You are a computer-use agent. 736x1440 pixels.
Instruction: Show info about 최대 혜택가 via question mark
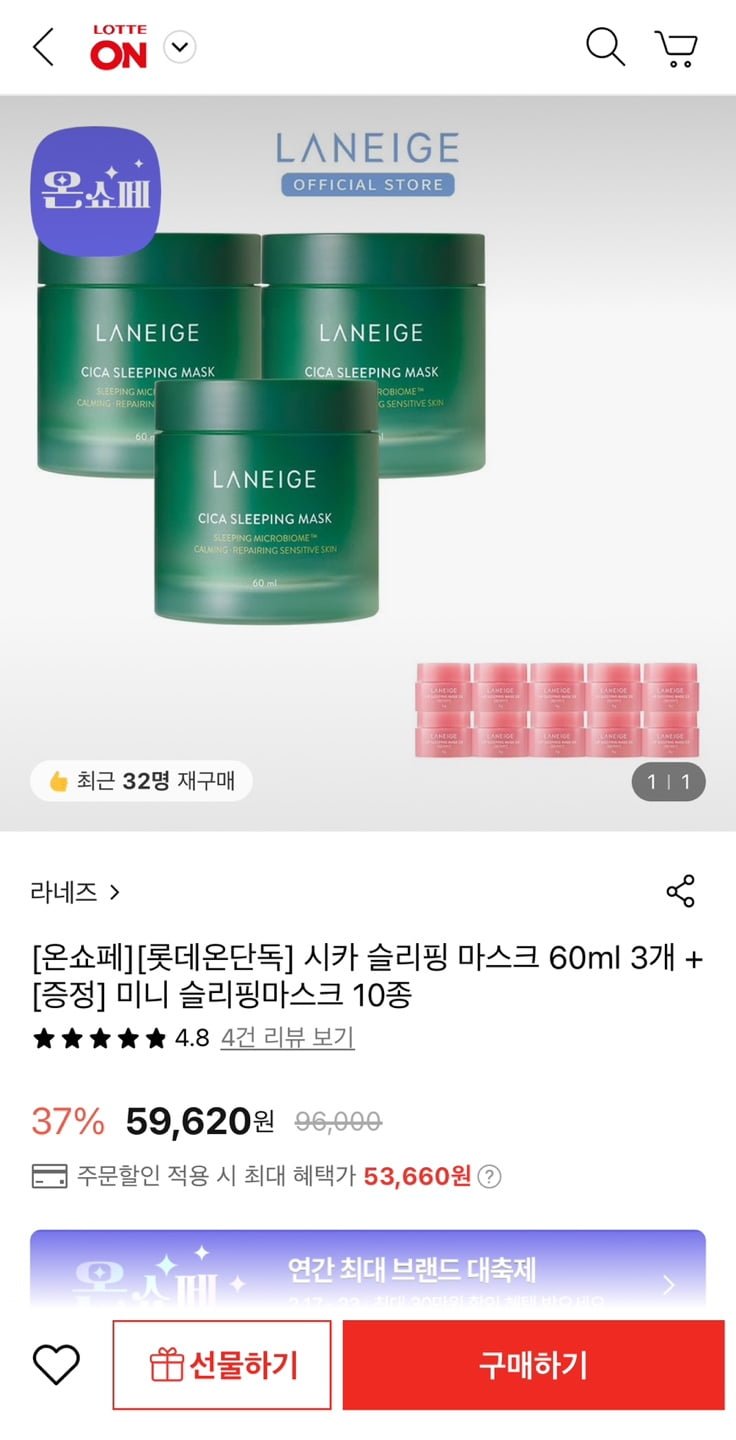point(489,1177)
